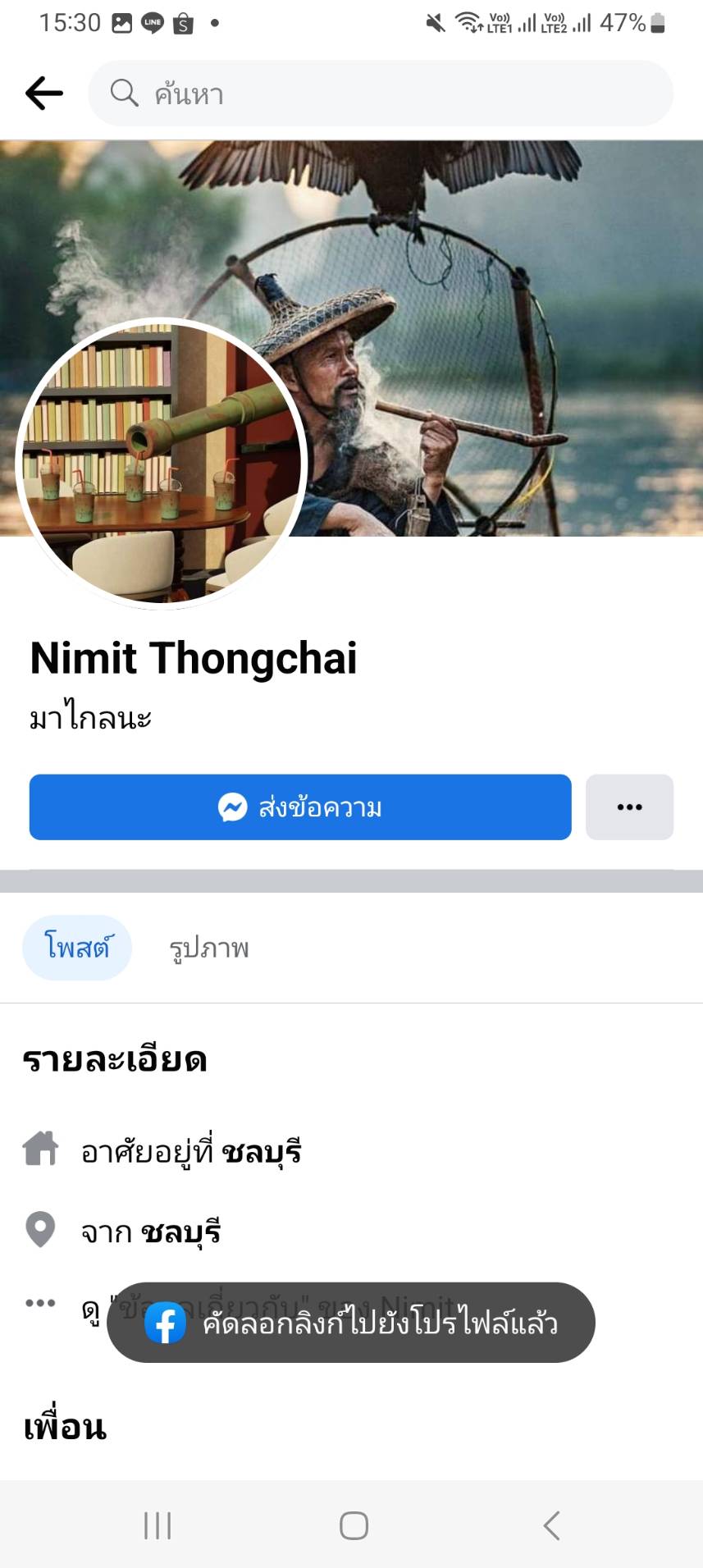This screenshot has width=703, height=1568.
Task: Go back using the top arrow
Action: point(44,94)
